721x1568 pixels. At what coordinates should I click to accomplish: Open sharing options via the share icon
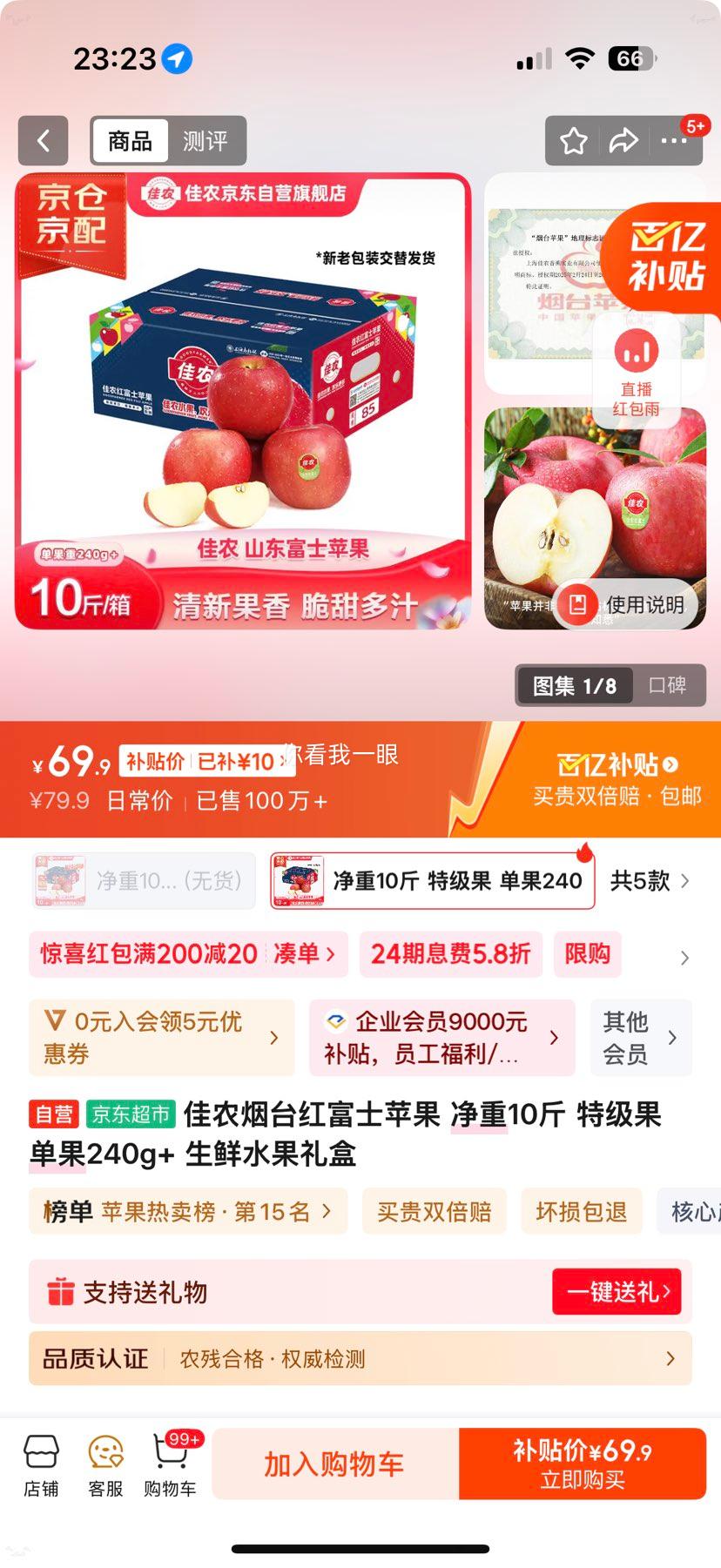[624, 140]
